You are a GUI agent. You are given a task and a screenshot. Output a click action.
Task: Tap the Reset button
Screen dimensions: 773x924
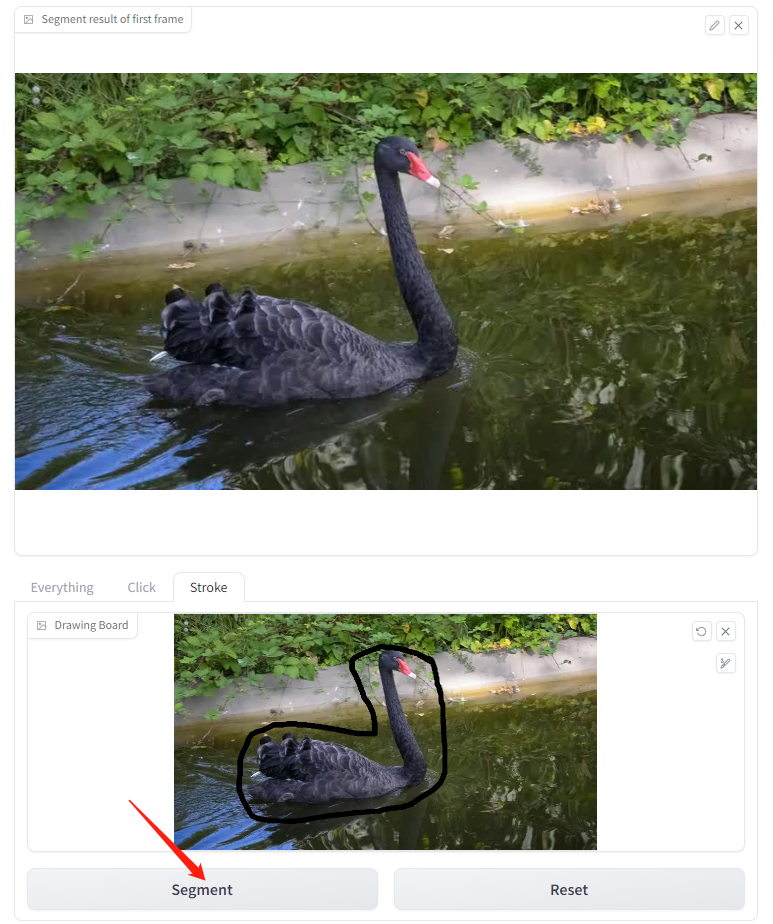tap(569, 889)
